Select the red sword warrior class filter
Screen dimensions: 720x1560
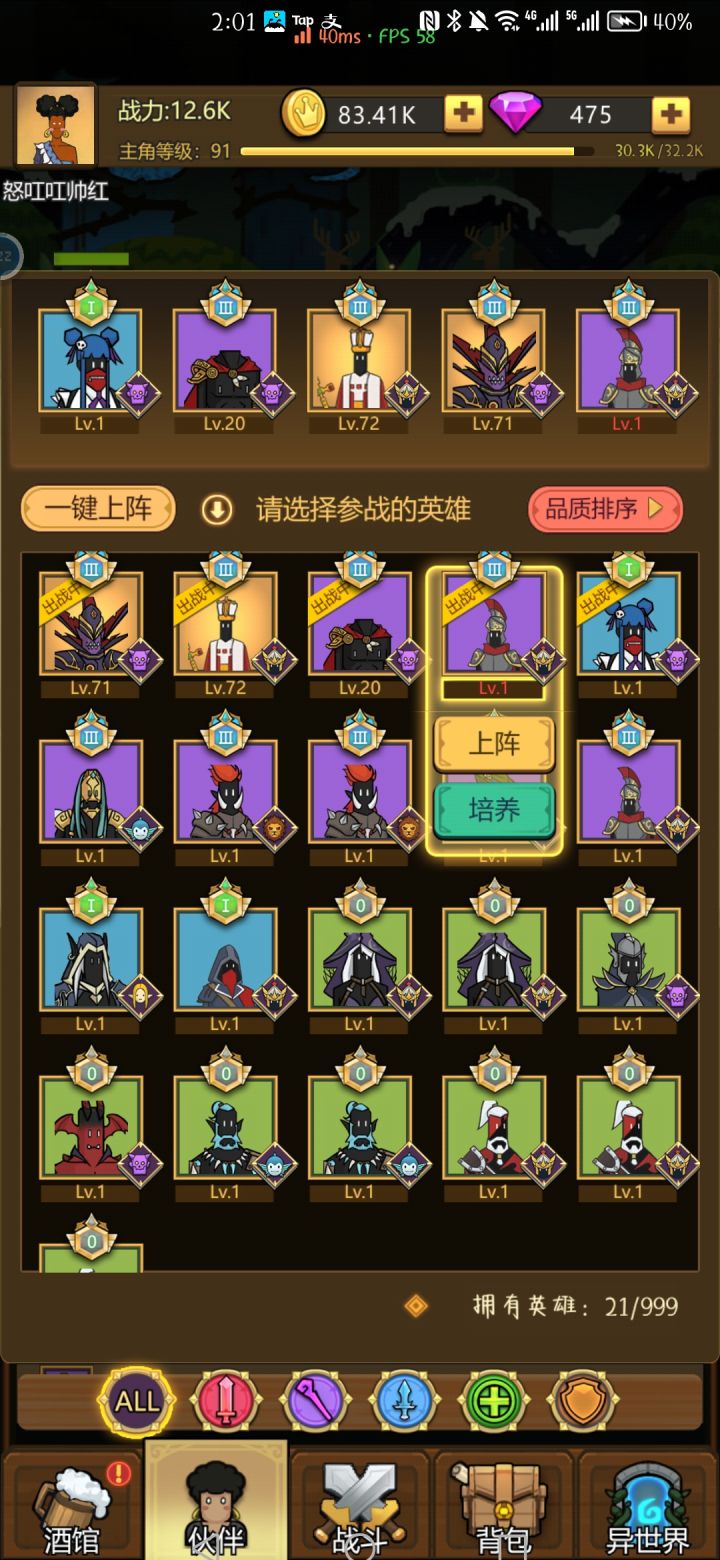point(225,1400)
